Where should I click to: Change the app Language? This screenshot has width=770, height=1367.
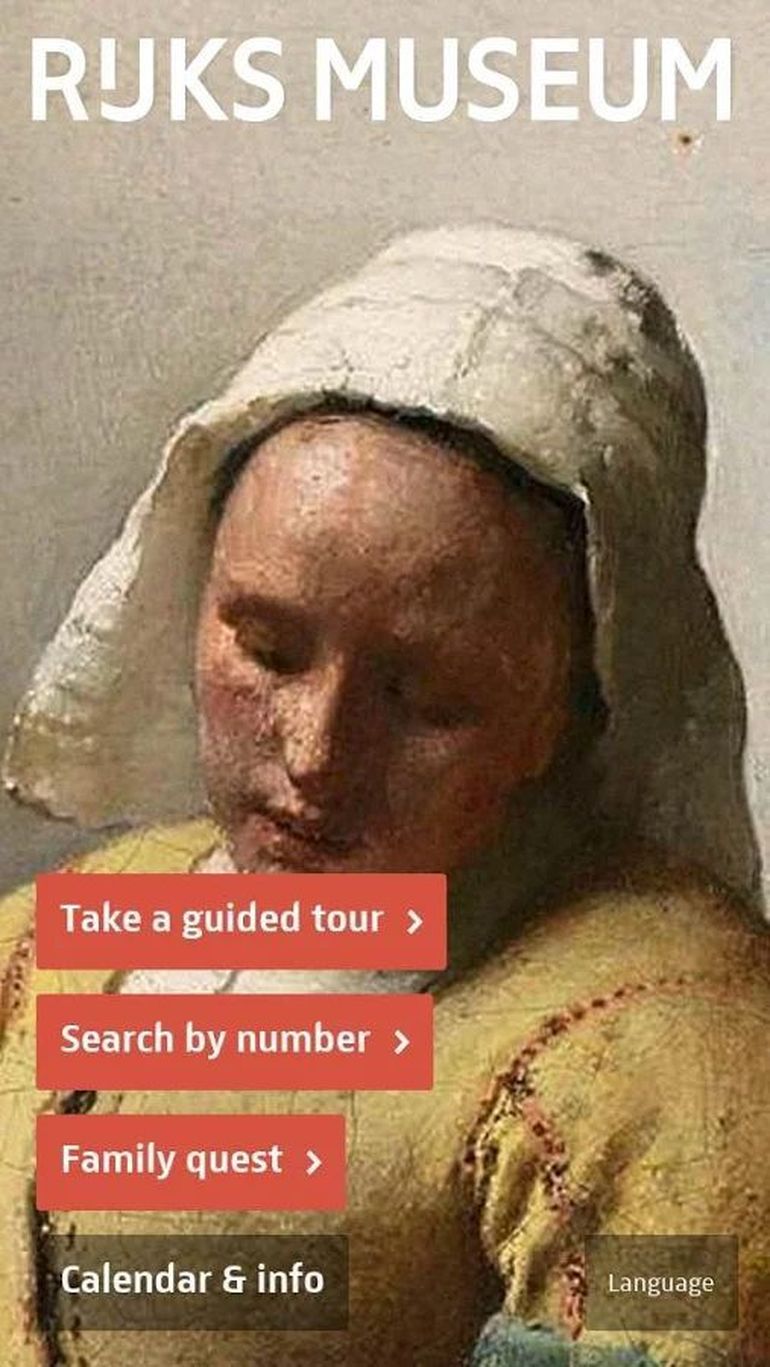[x=660, y=1283]
